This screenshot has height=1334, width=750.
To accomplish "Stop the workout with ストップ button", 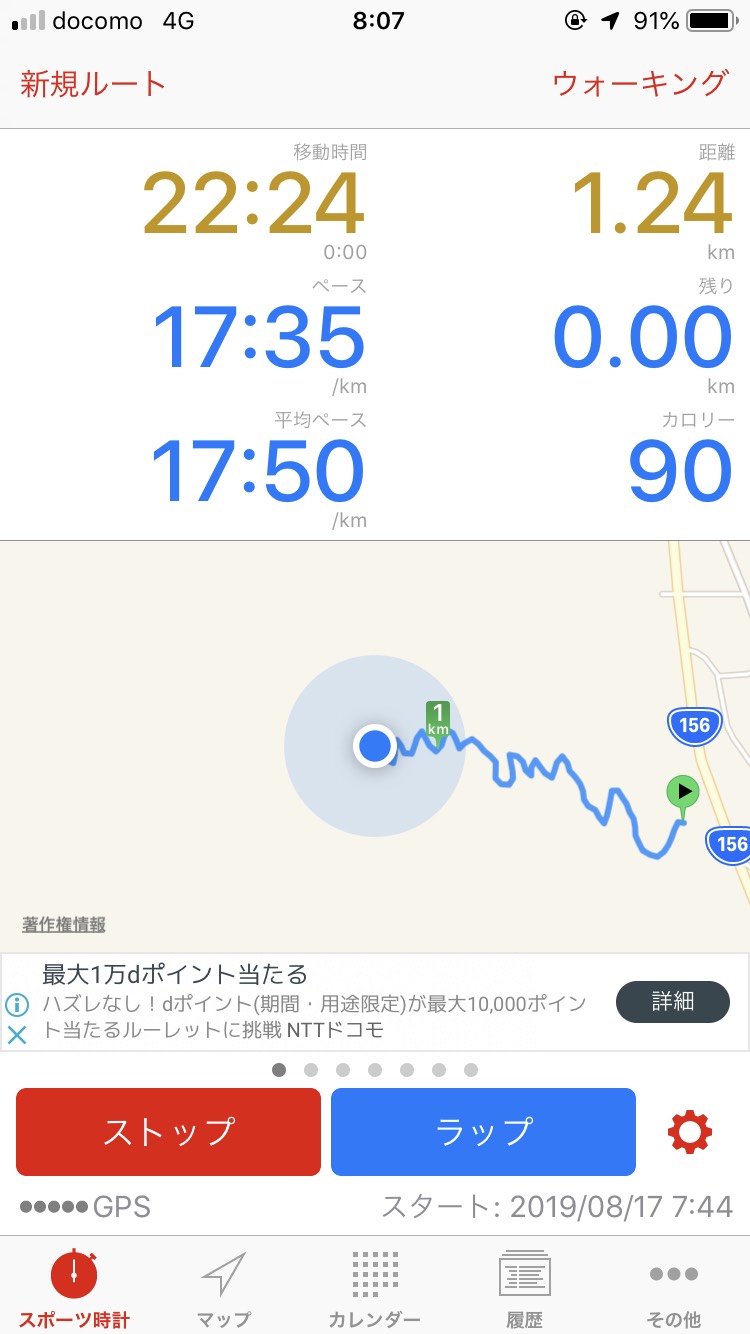I will pos(168,1131).
